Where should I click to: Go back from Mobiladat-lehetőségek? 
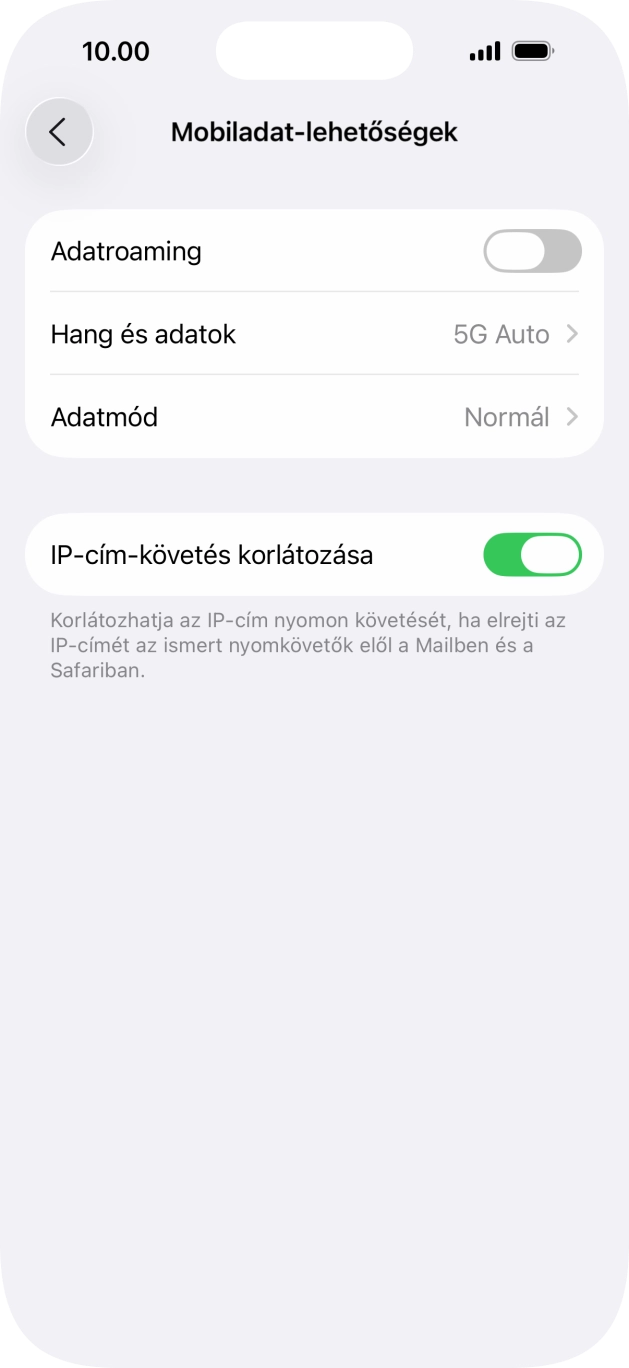coord(59,132)
